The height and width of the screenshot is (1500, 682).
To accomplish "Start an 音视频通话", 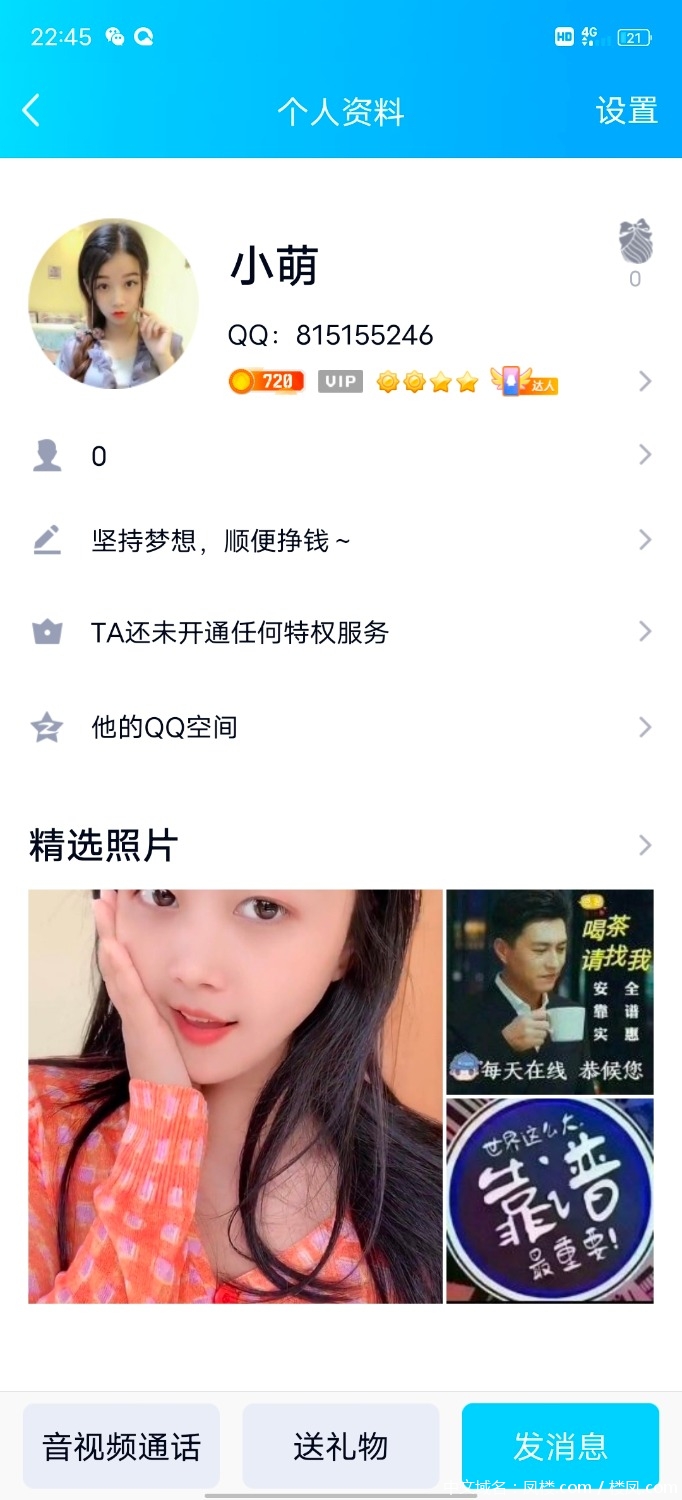I will click(121, 1446).
